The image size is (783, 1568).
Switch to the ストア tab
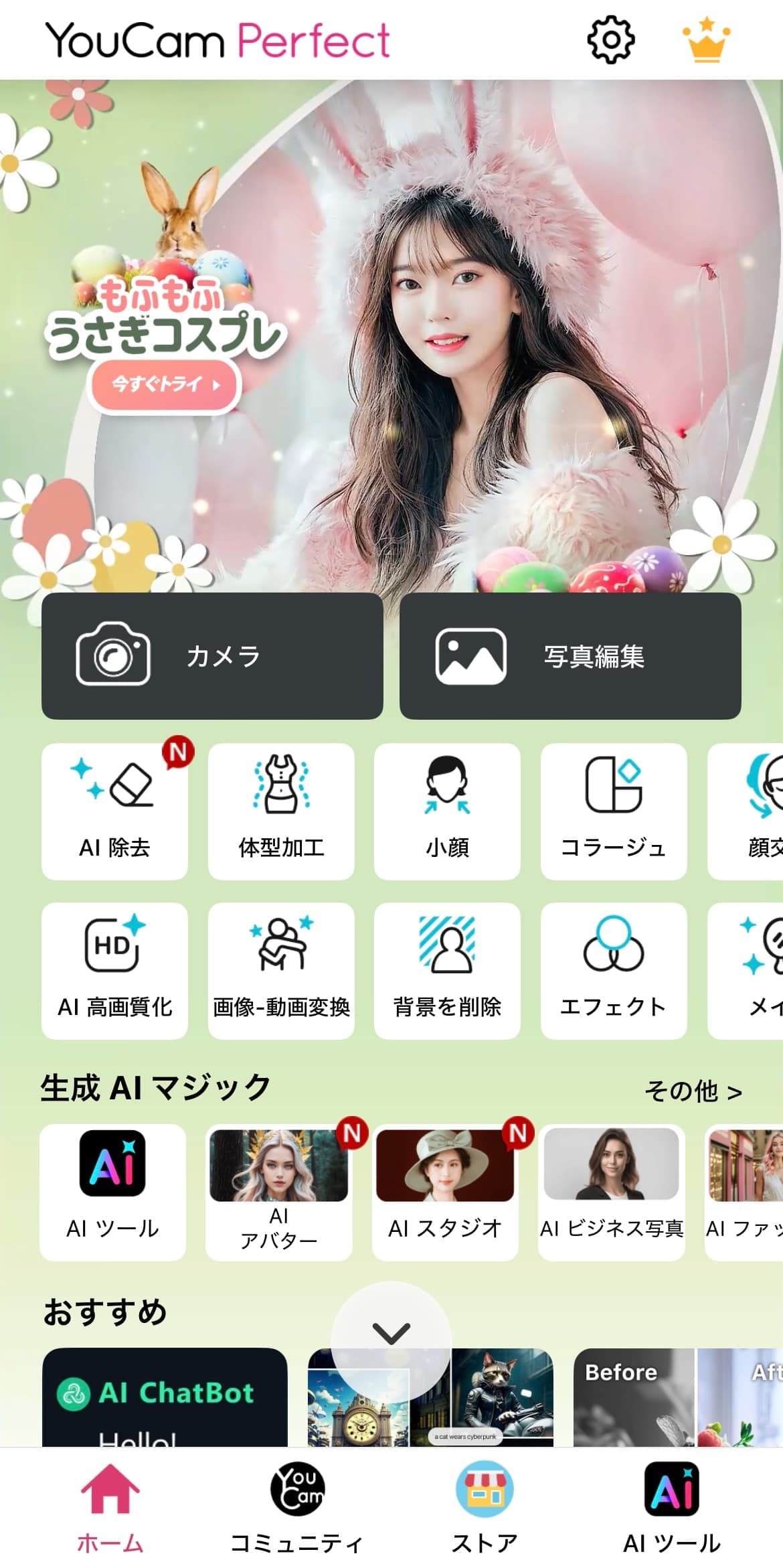coord(485,1508)
